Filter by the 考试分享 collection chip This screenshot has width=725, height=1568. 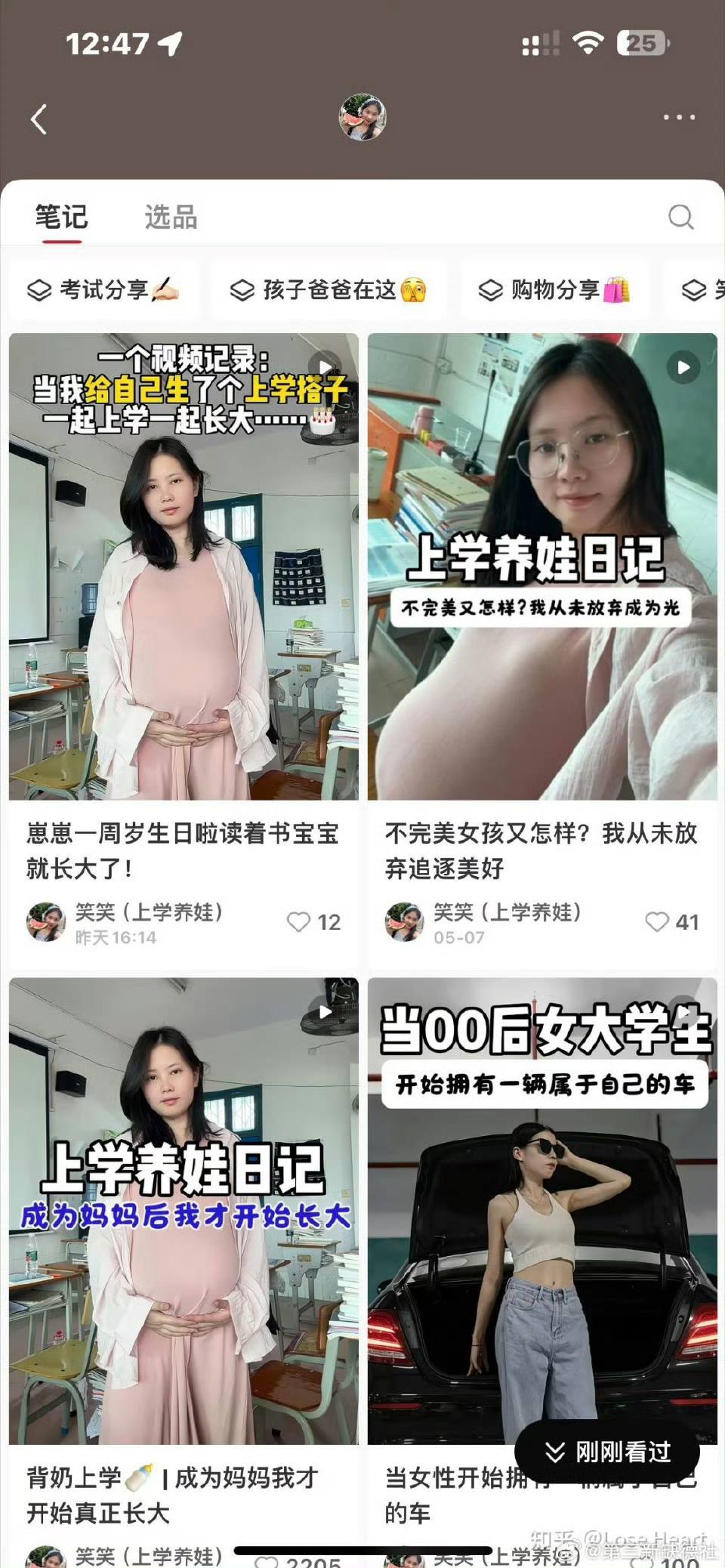click(x=104, y=289)
